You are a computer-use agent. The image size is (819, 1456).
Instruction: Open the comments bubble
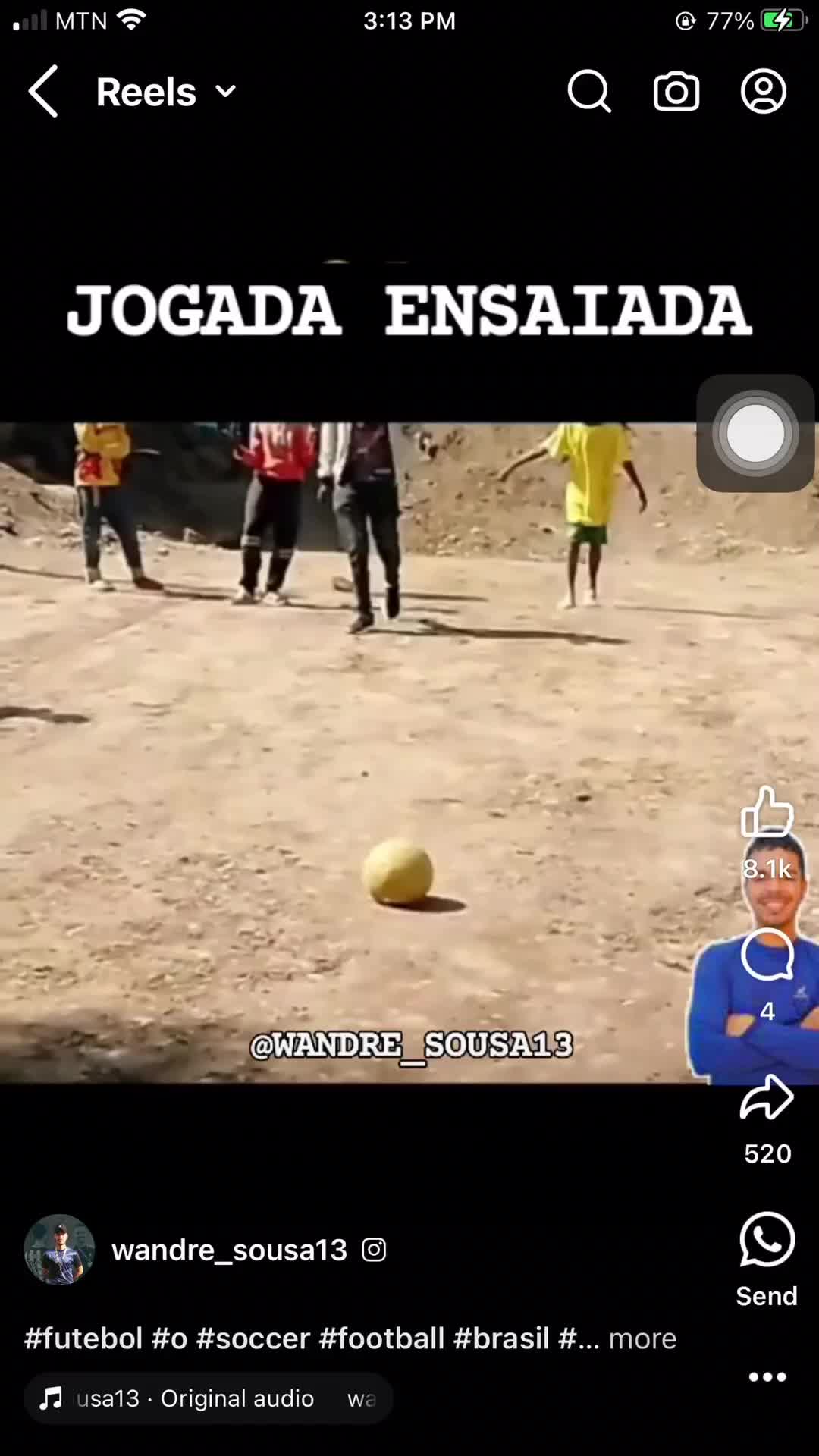(x=767, y=954)
